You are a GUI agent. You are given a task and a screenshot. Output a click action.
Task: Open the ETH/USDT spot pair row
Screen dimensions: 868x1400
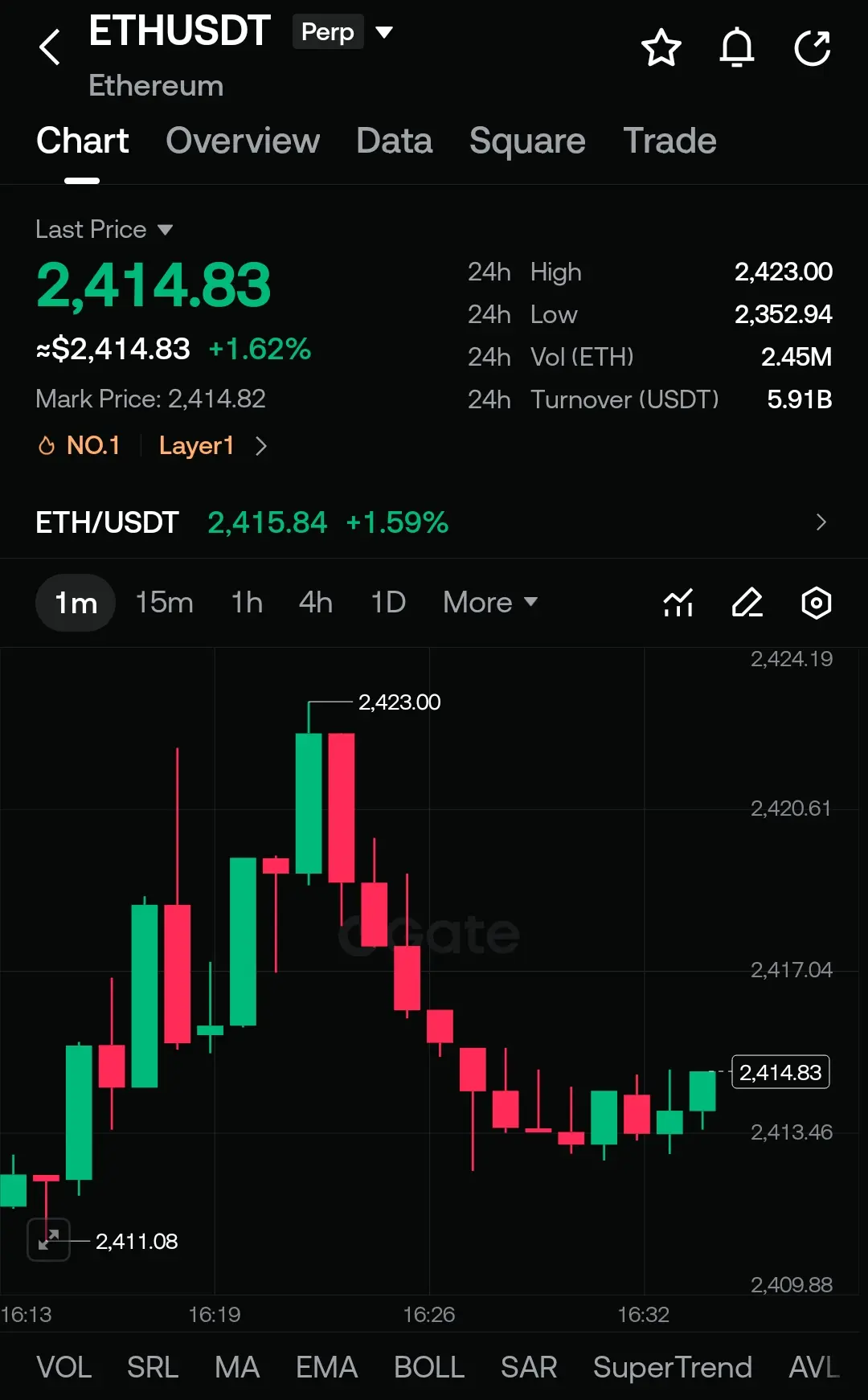click(434, 522)
